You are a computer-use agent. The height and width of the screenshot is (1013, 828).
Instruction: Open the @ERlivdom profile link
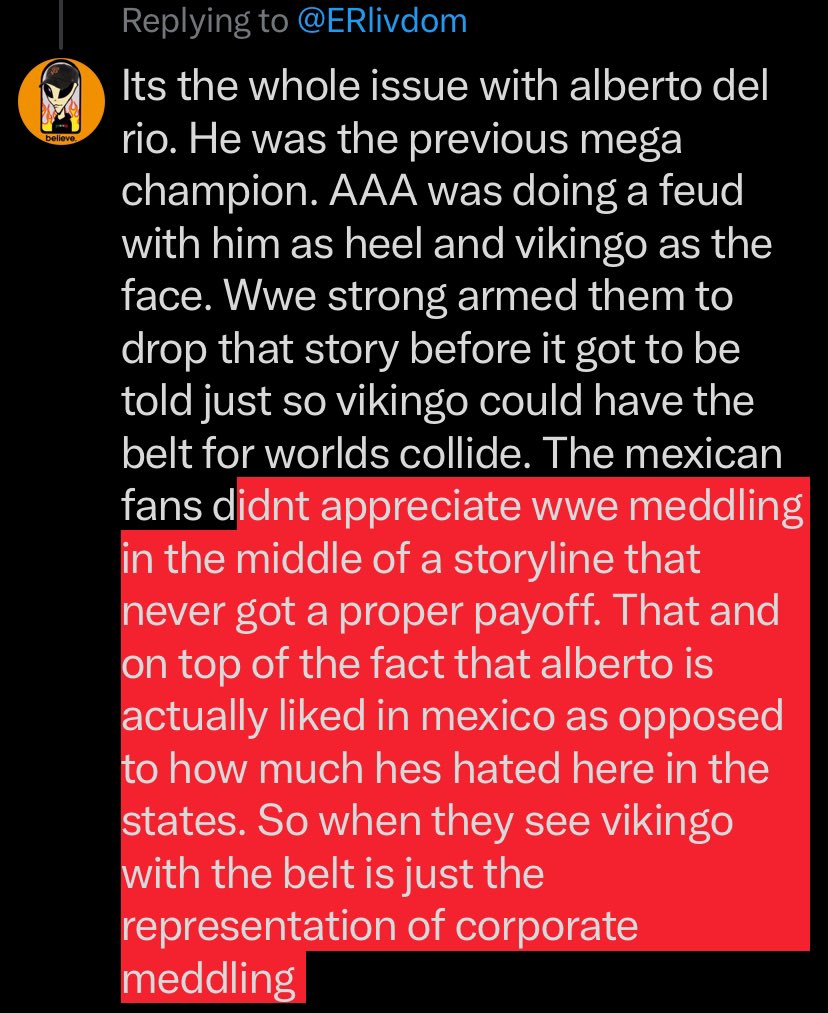click(x=383, y=21)
